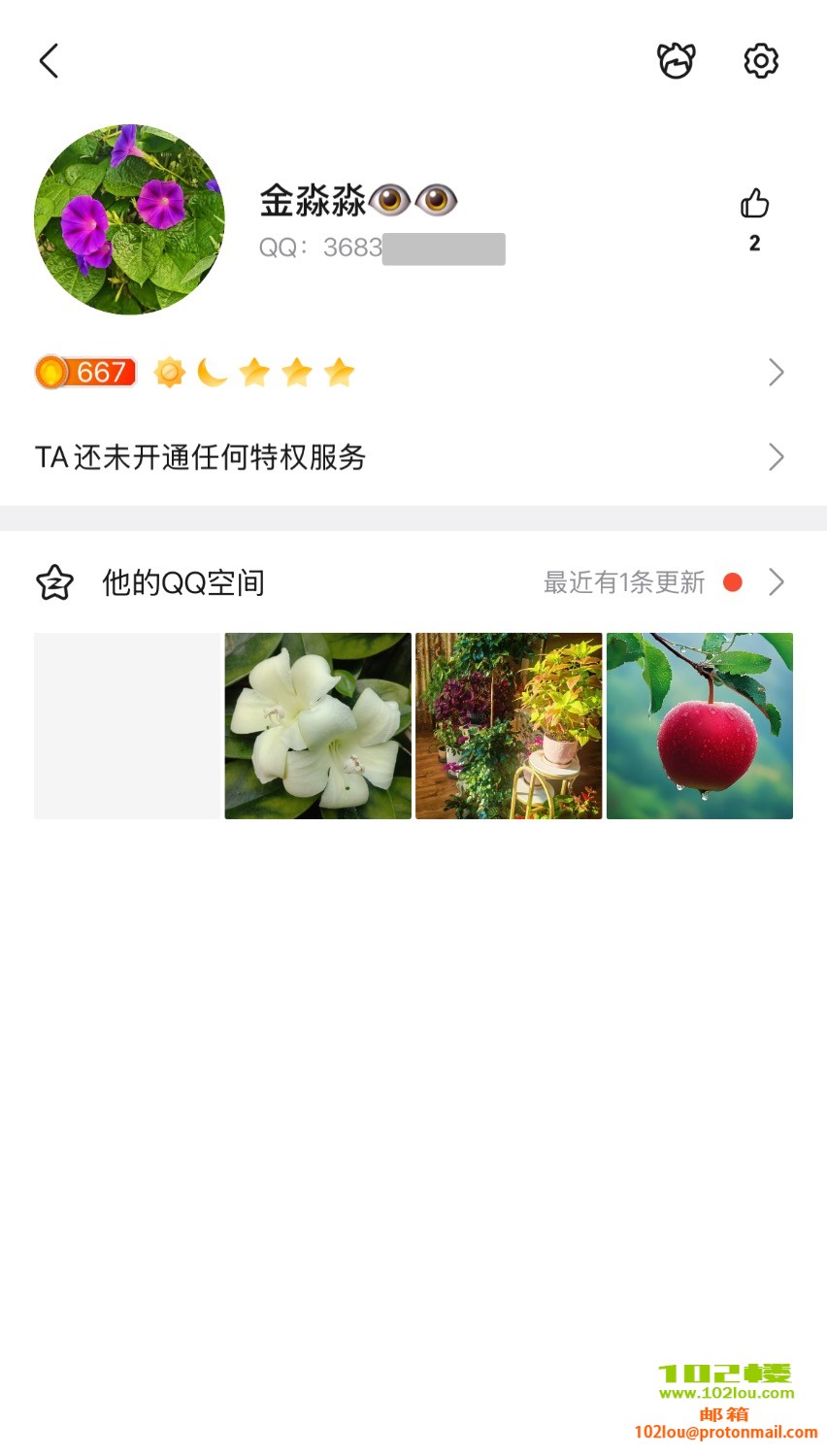Open the bear face icon

point(676,61)
